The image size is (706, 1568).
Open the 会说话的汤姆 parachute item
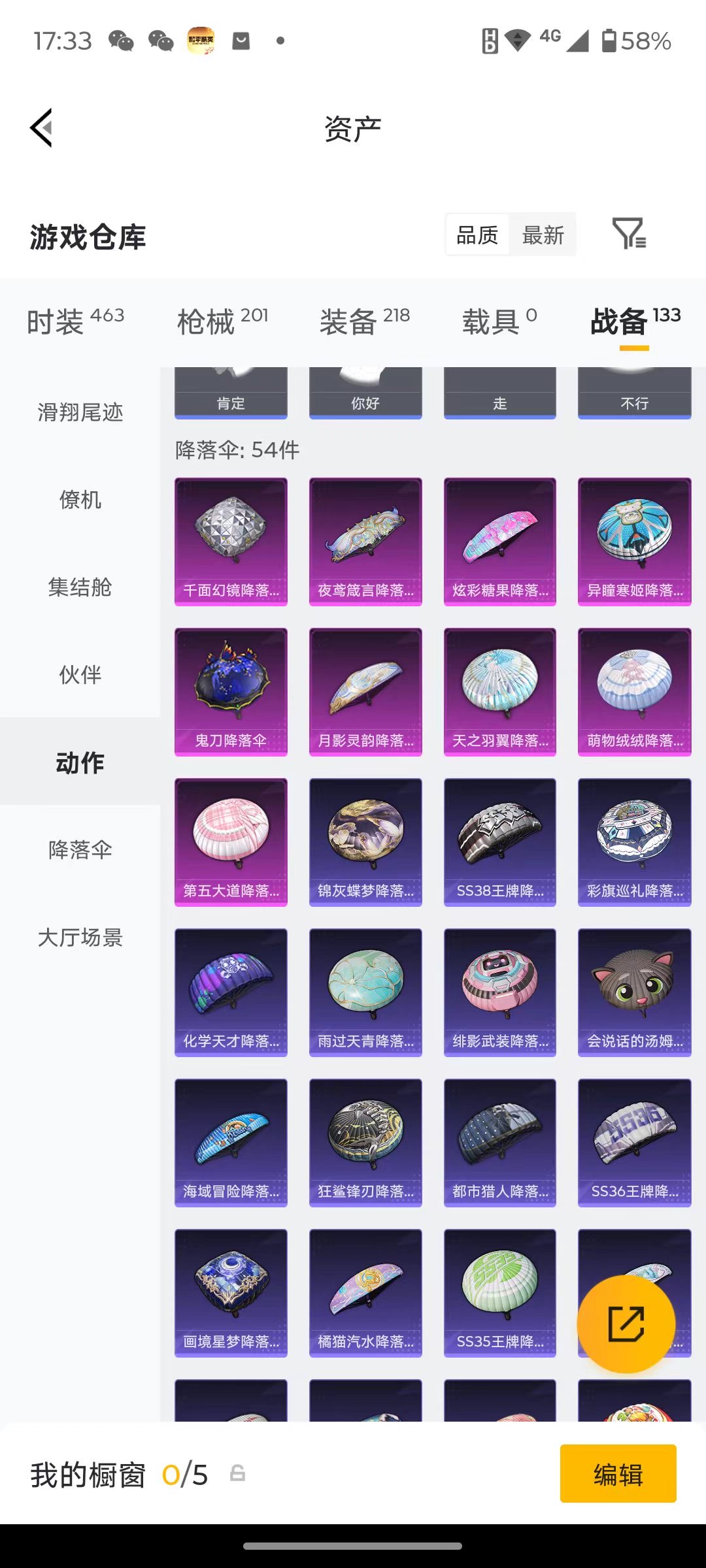(x=635, y=992)
